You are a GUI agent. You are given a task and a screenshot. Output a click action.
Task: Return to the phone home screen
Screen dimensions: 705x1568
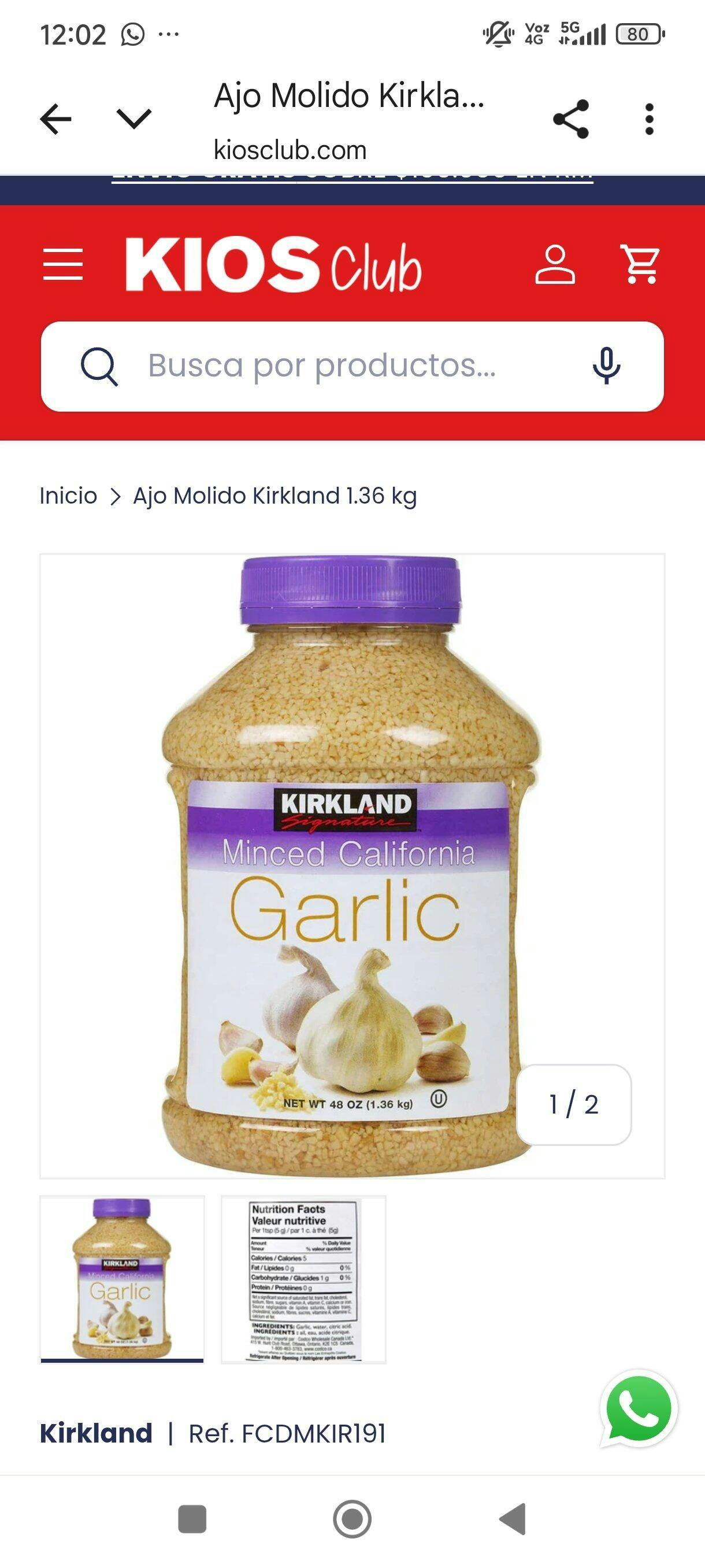[x=352, y=1519]
